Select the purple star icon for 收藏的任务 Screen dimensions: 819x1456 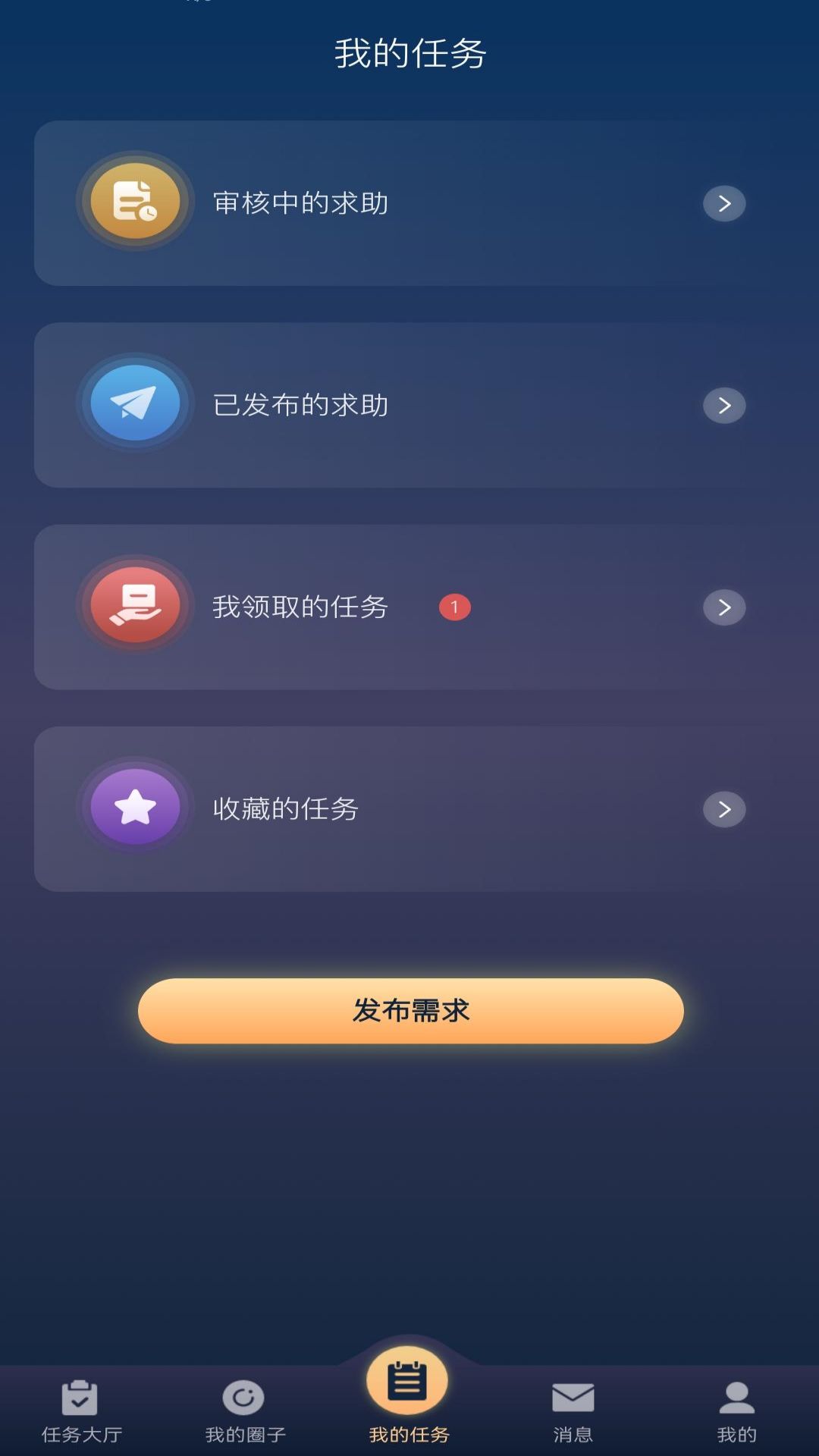click(134, 808)
